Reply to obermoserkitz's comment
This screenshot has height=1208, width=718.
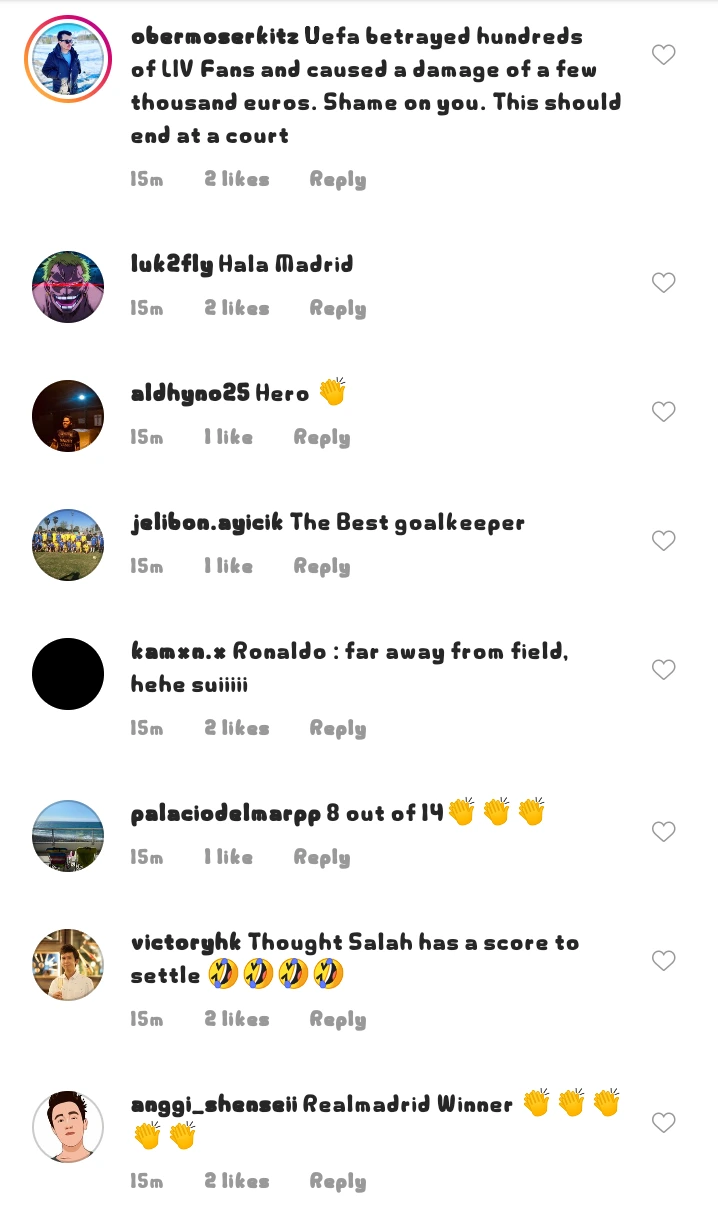[x=337, y=179]
